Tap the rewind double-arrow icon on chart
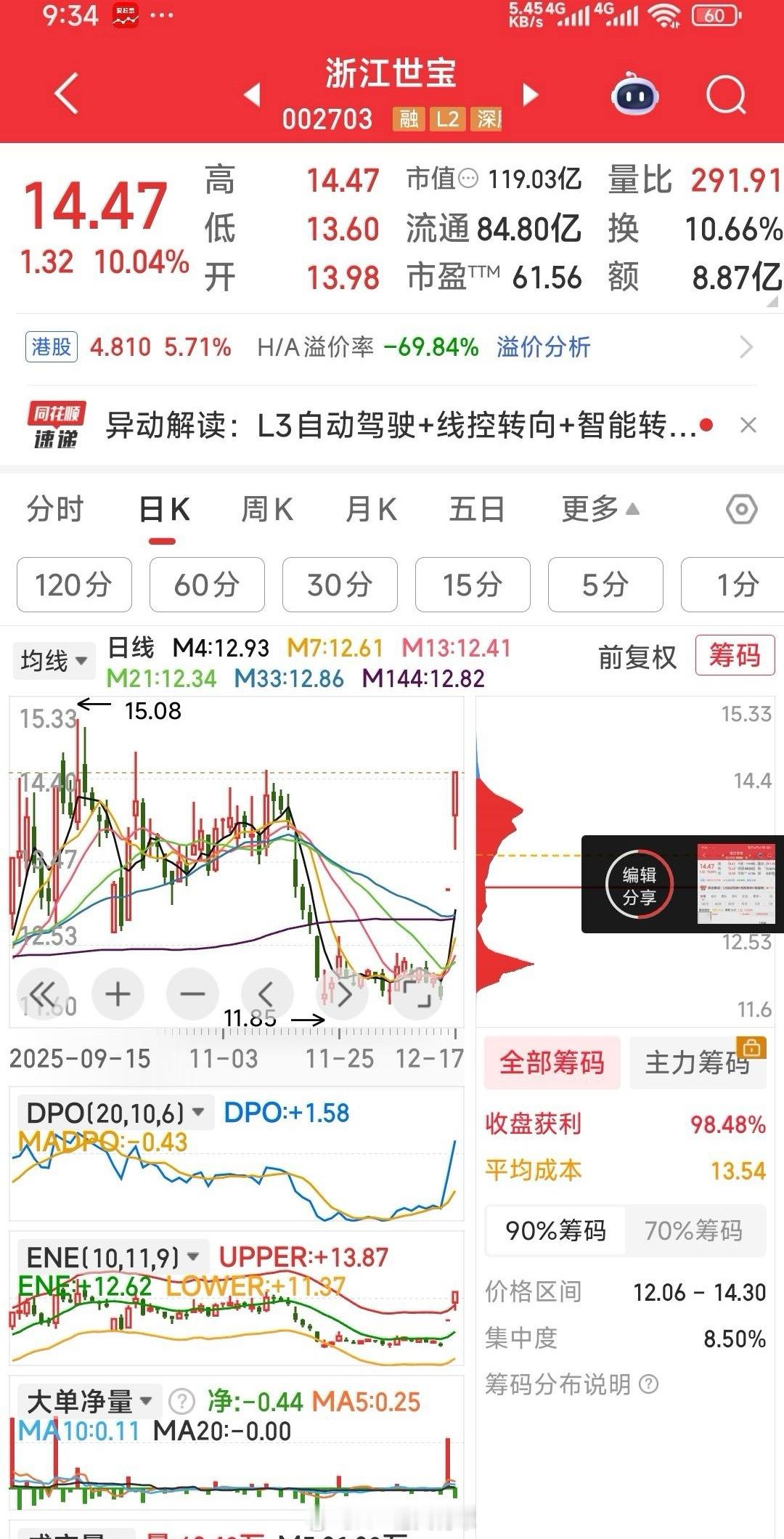784x1539 pixels. coord(44,994)
